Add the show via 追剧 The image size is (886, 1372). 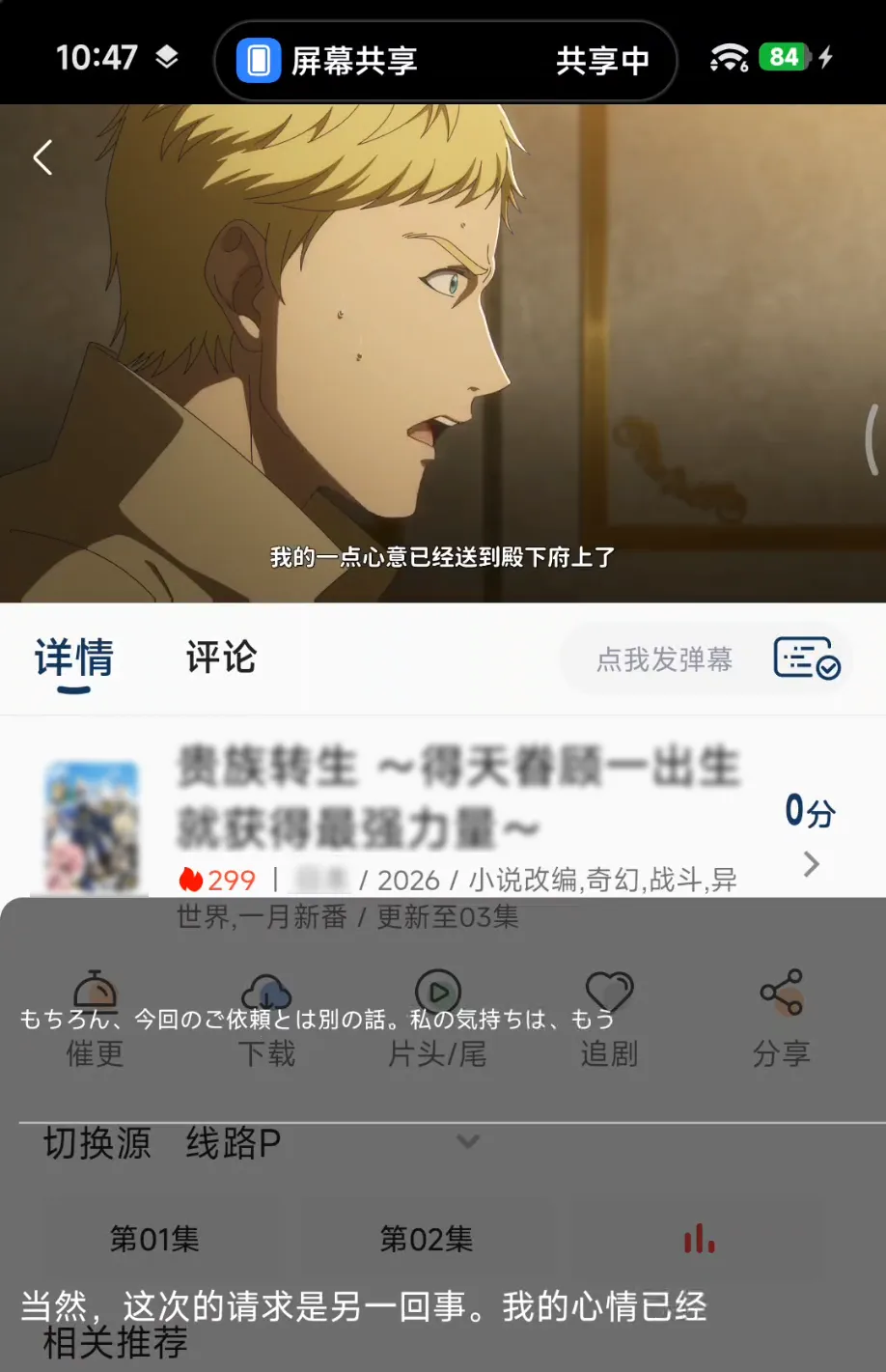tap(609, 1019)
